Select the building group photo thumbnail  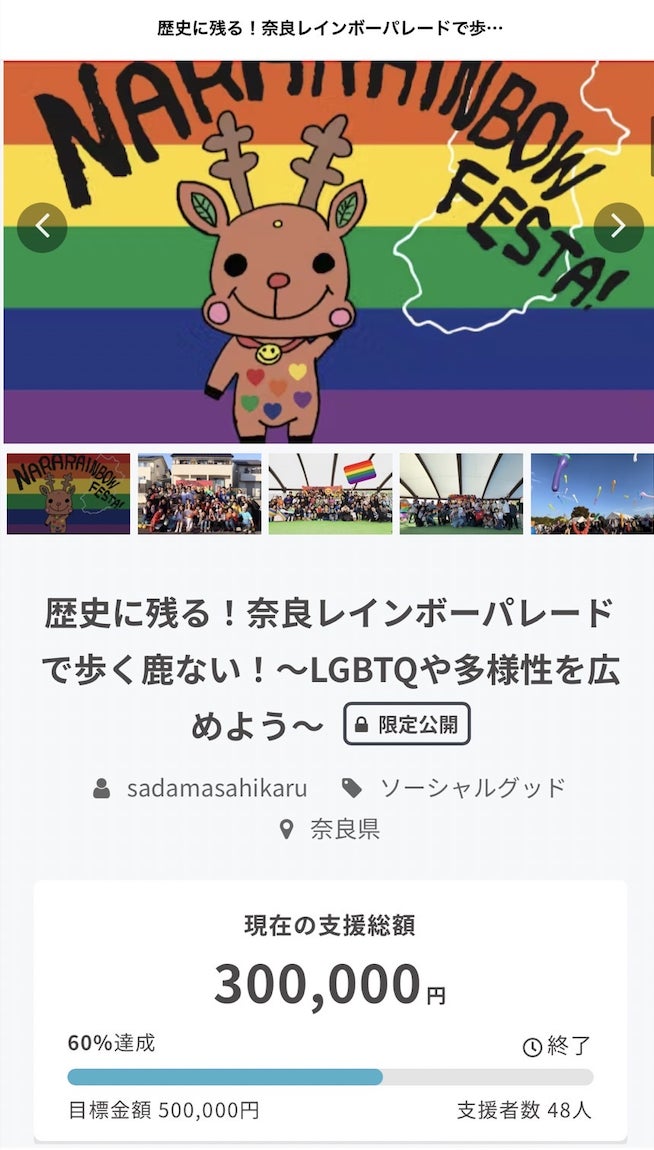[x=199, y=493]
